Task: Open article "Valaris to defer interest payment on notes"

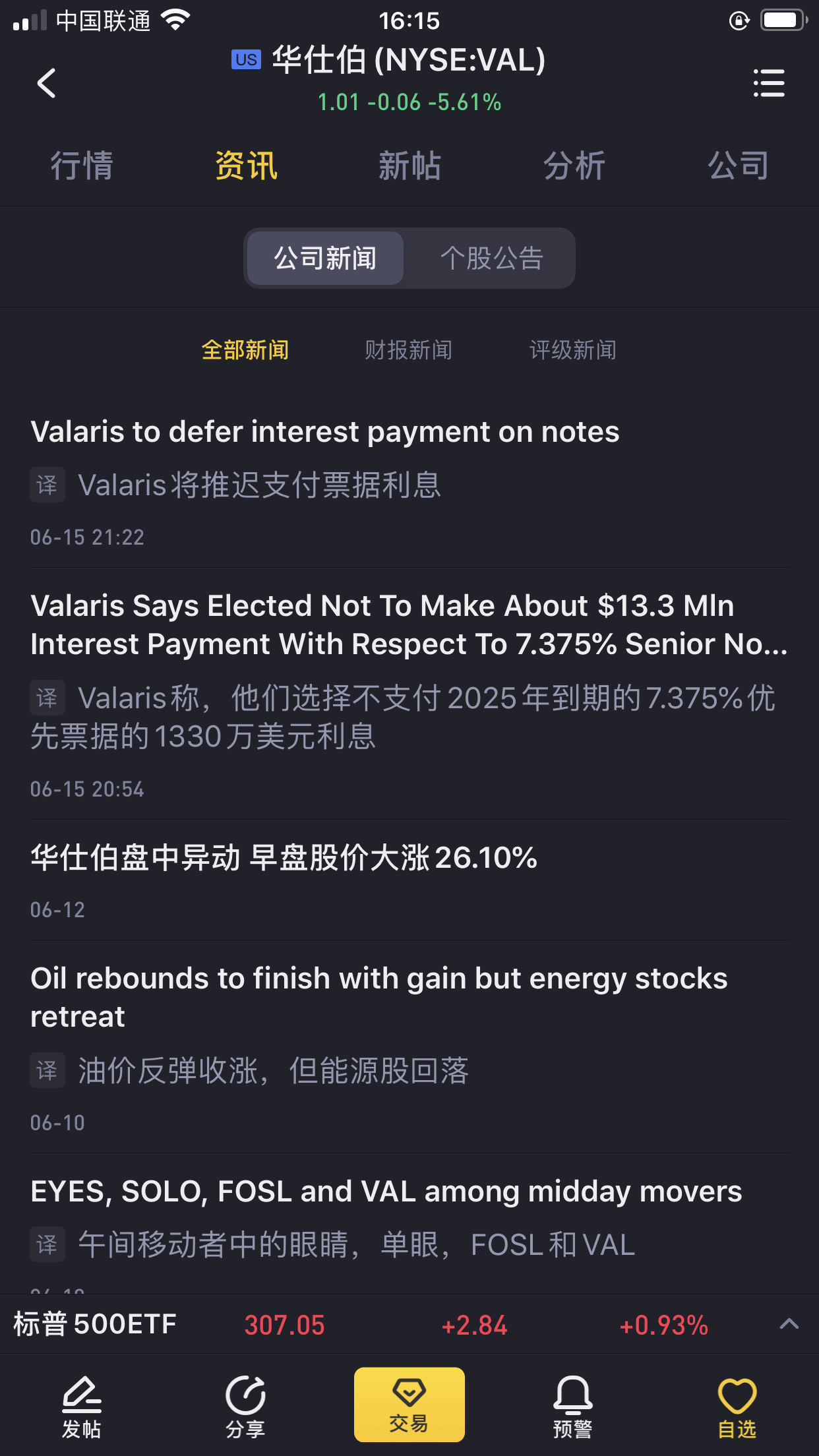Action: point(409,483)
